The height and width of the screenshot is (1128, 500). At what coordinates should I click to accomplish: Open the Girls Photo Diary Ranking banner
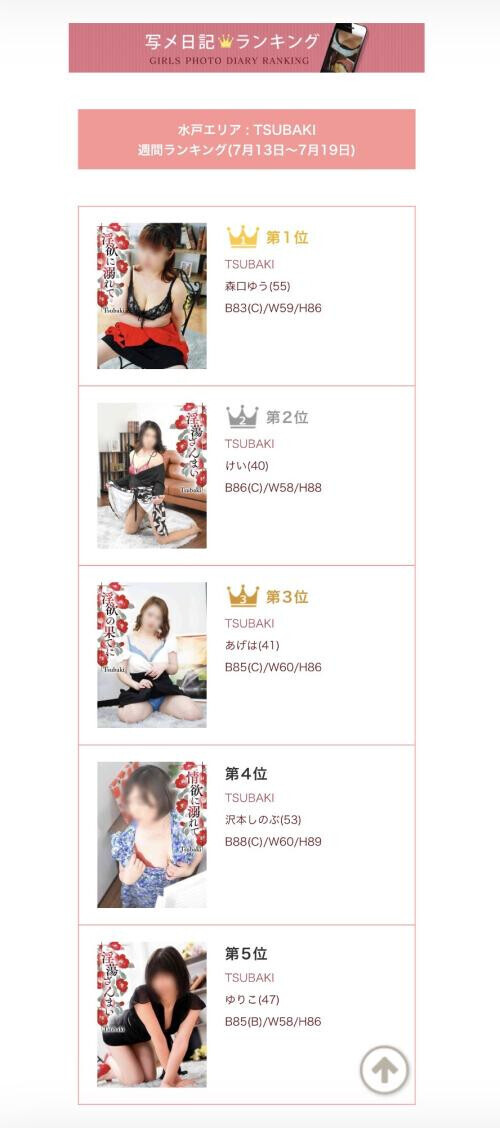pyautogui.click(x=246, y=47)
